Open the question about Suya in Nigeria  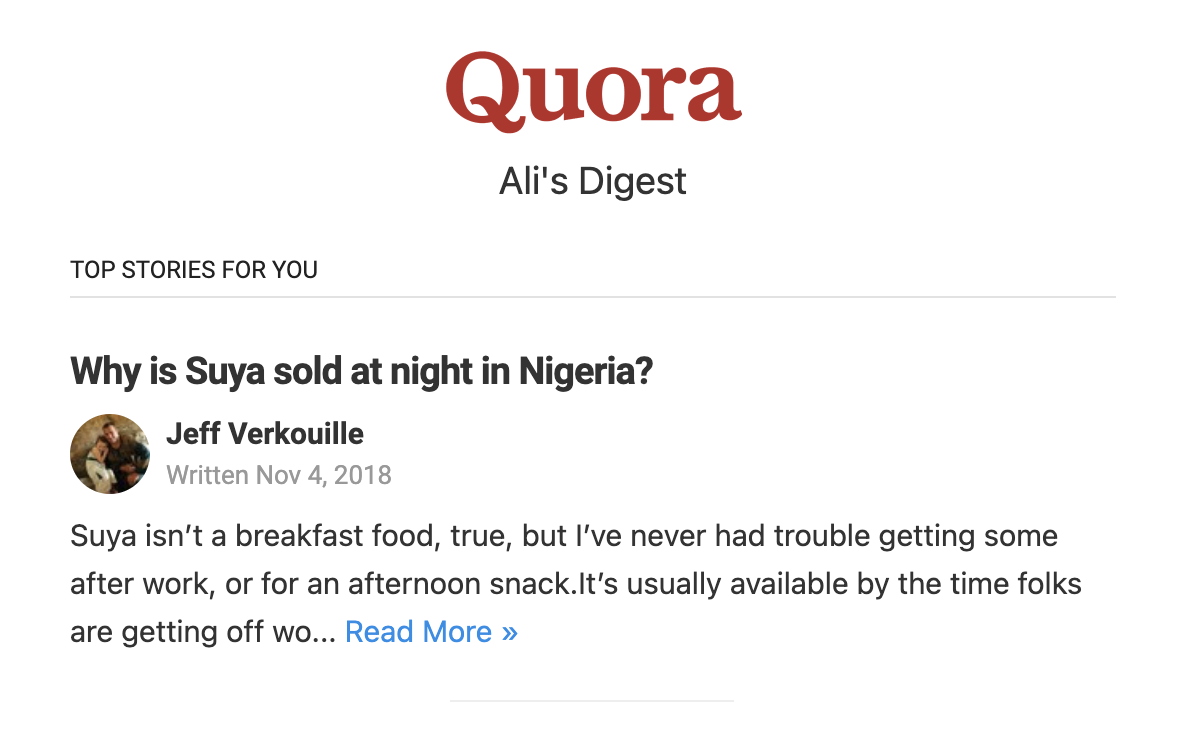click(x=361, y=372)
